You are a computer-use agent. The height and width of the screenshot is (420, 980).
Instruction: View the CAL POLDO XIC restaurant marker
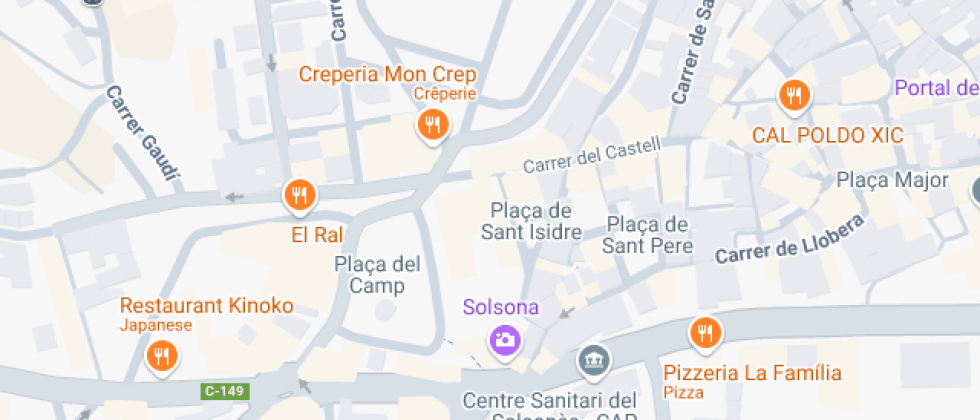794,96
